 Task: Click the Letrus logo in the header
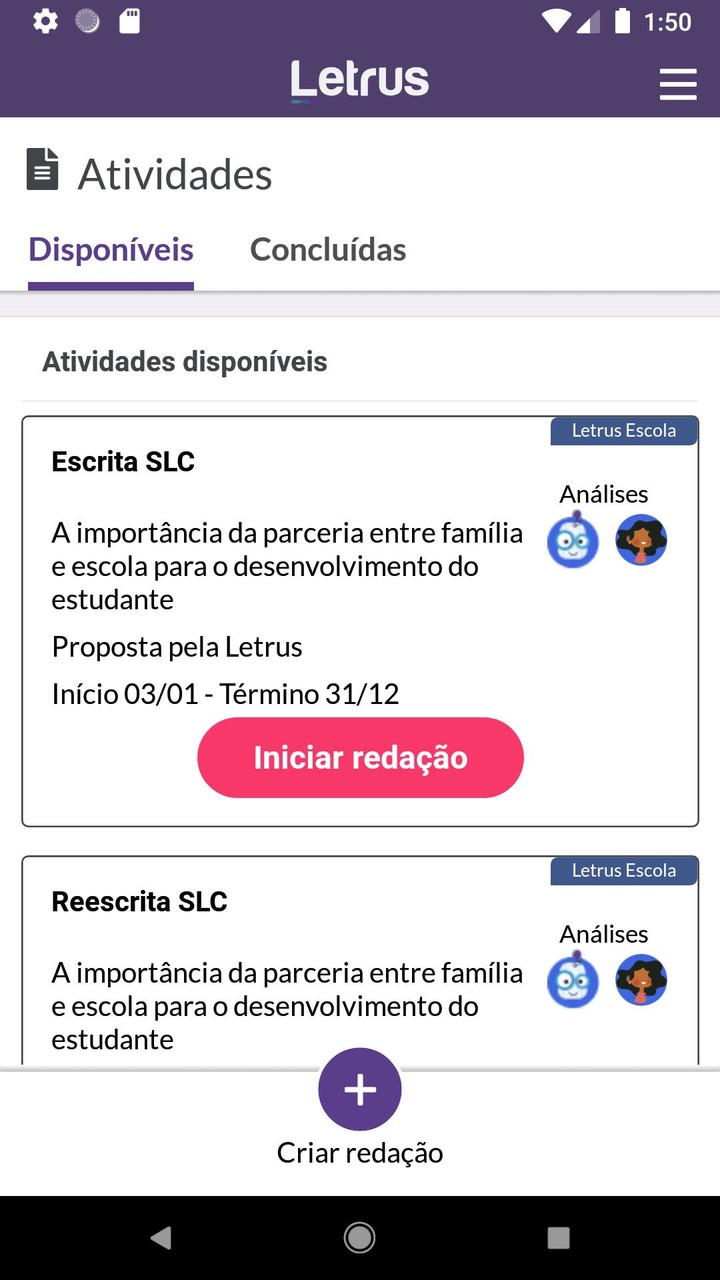point(359,79)
